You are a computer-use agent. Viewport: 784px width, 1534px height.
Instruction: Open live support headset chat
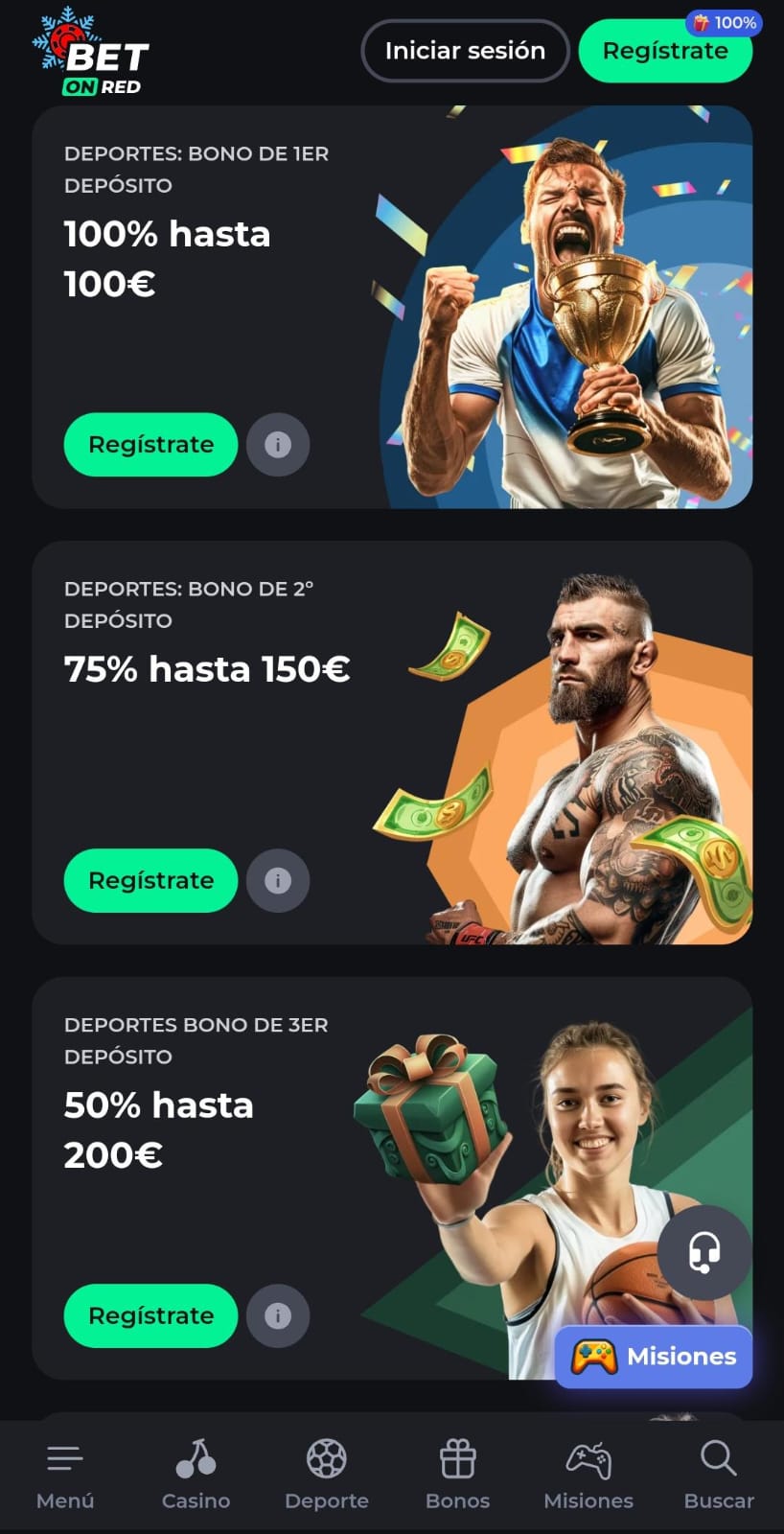click(x=704, y=1252)
